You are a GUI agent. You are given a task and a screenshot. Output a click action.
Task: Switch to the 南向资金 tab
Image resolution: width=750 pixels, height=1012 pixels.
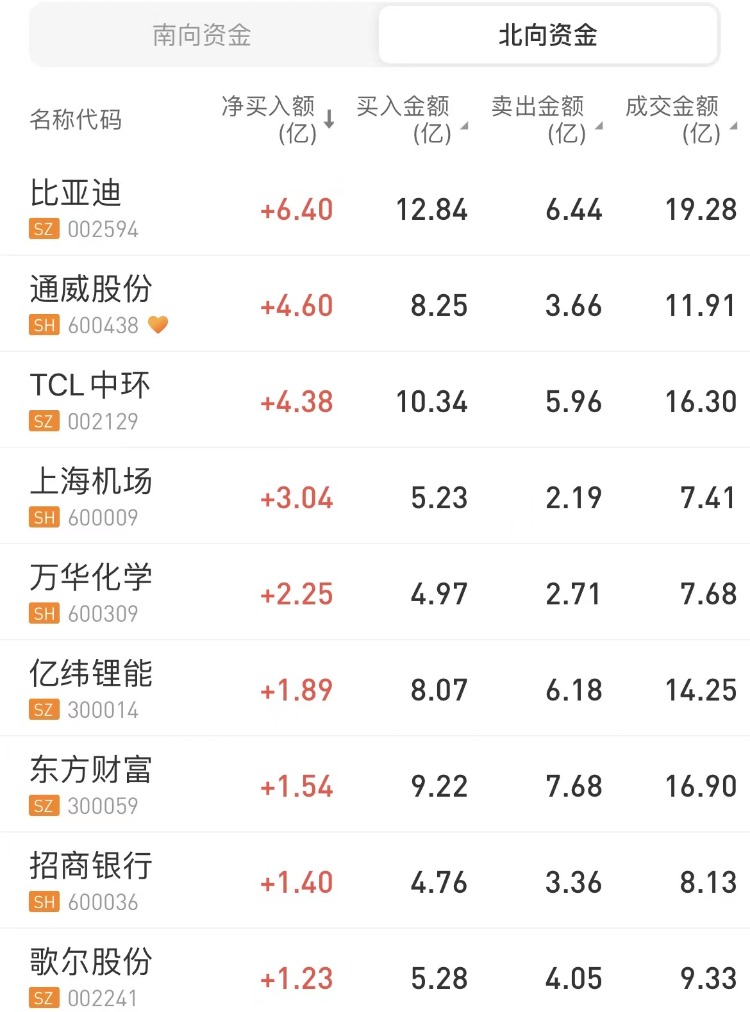(x=202, y=36)
